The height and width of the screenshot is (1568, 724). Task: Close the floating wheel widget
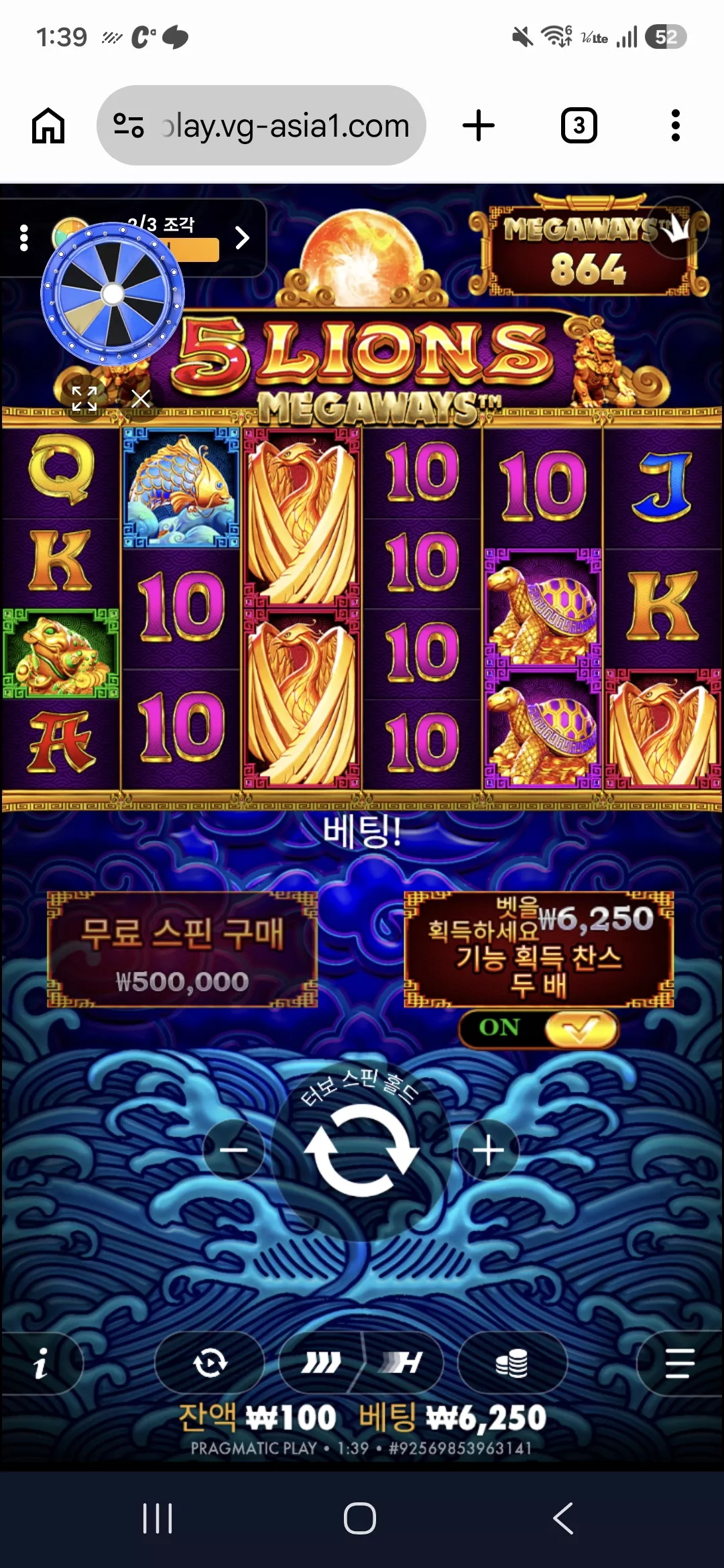click(x=141, y=399)
